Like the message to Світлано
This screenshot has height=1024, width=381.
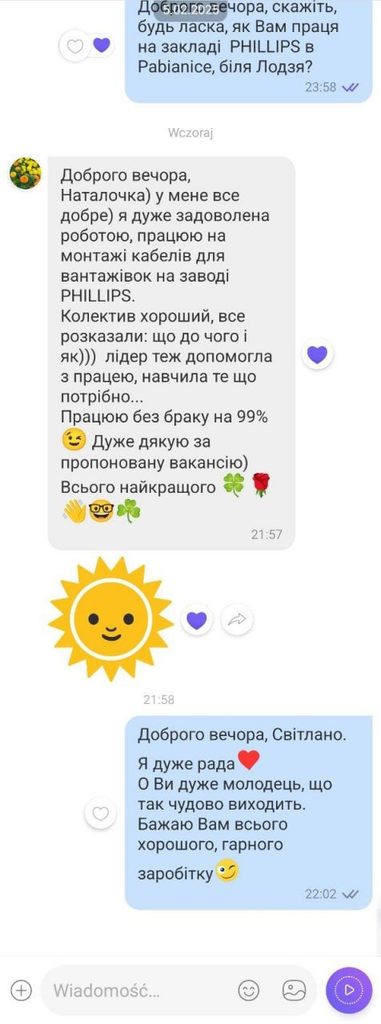point(100,814)
